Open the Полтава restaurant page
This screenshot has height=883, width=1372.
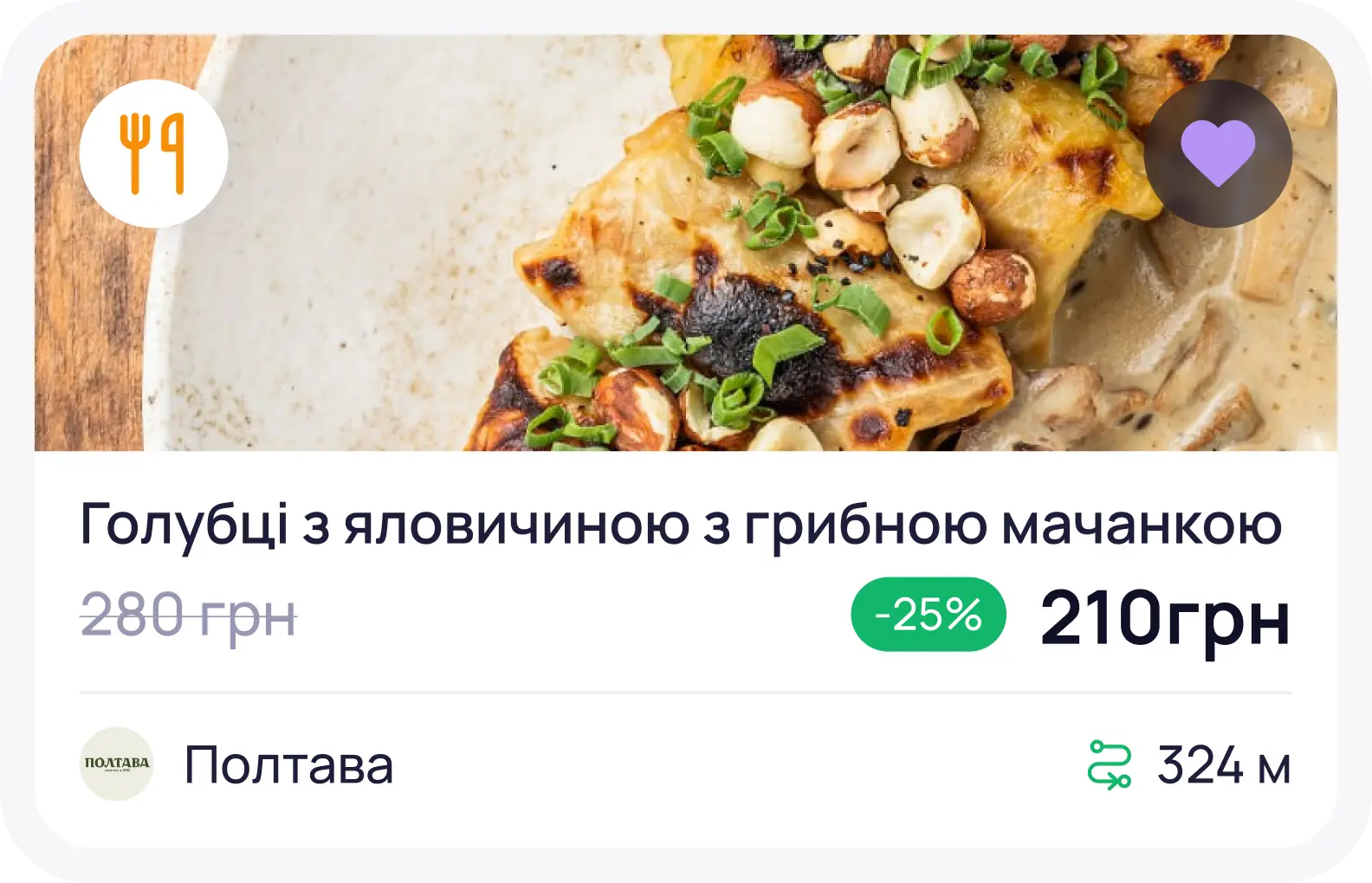tap(288, 765)
